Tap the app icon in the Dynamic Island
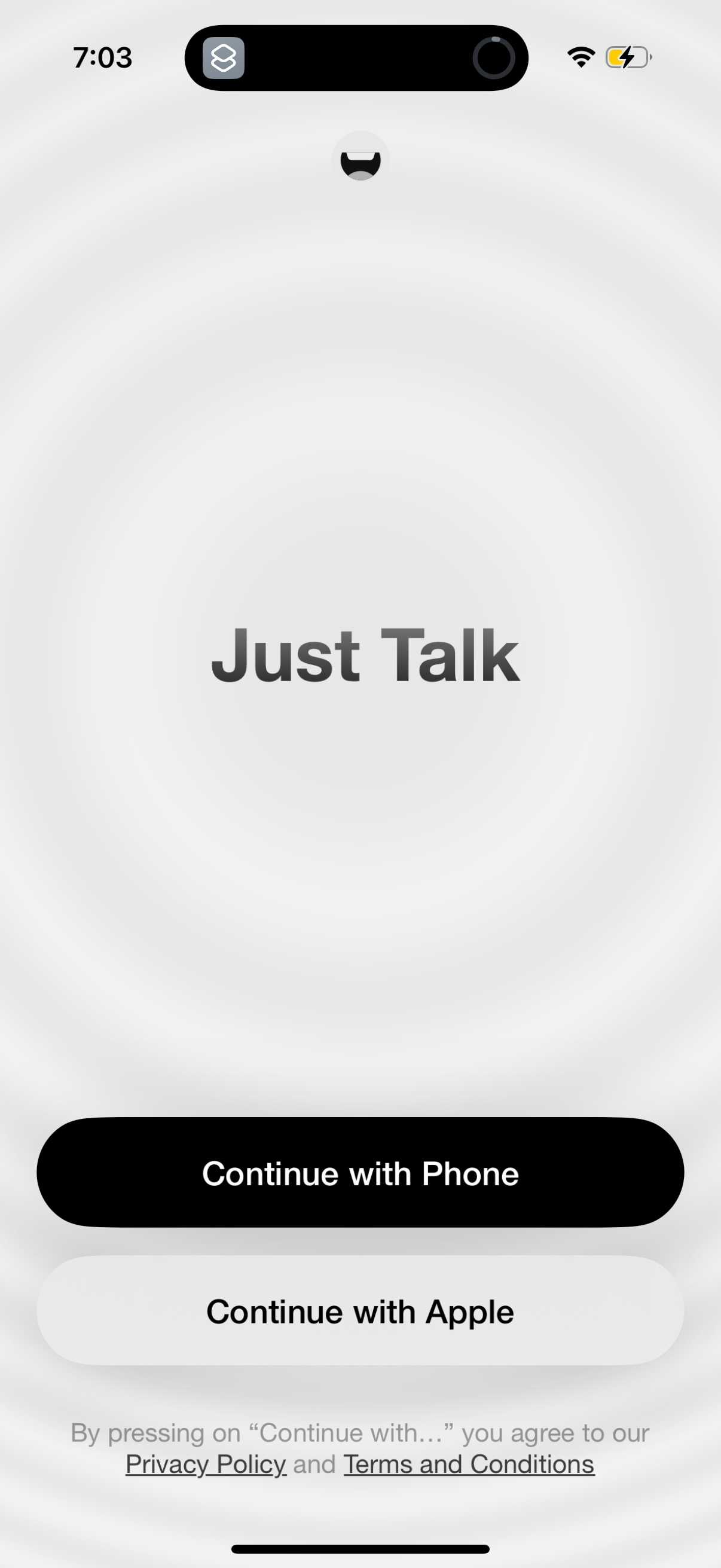The image size is (721, 1568). (224, 57)
